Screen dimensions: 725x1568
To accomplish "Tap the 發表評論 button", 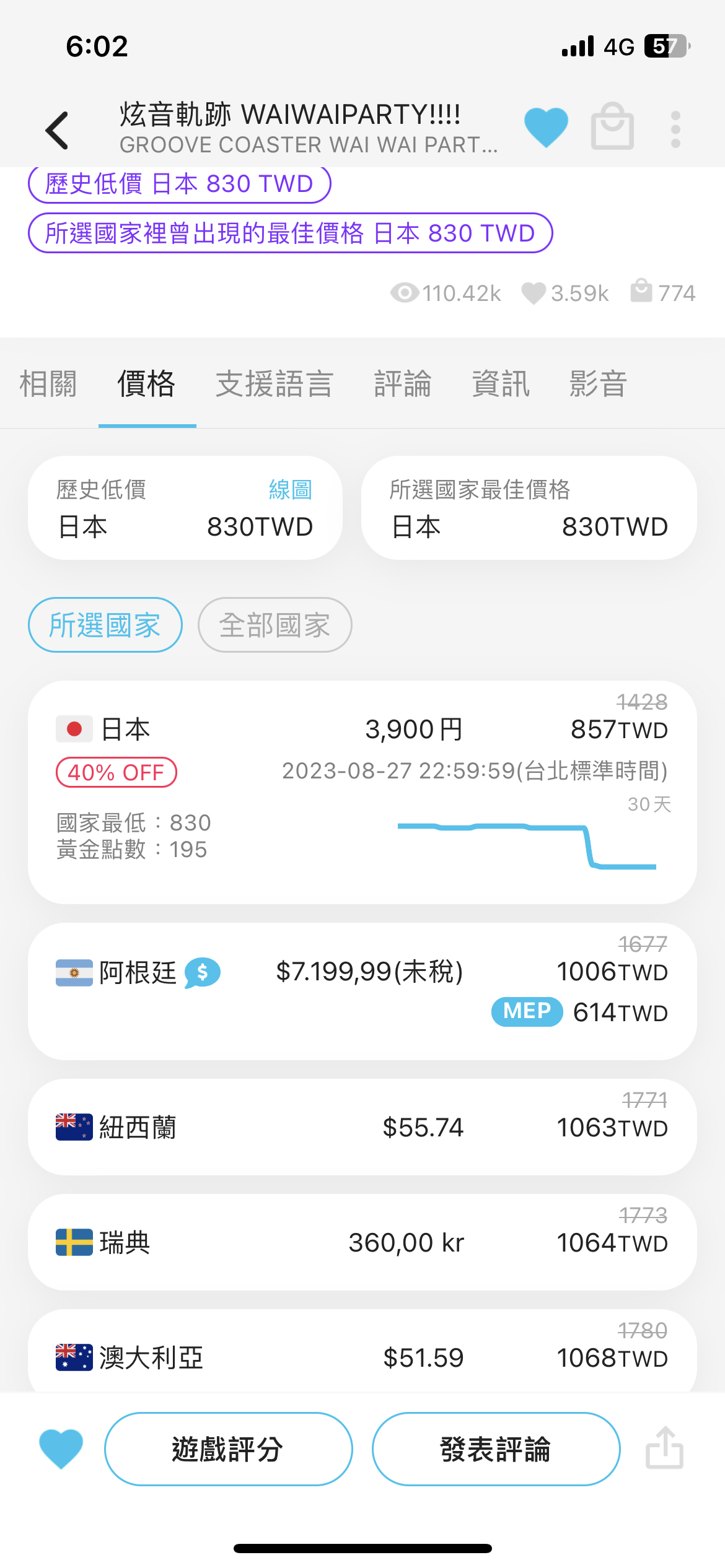I will tap(496, 1448).
